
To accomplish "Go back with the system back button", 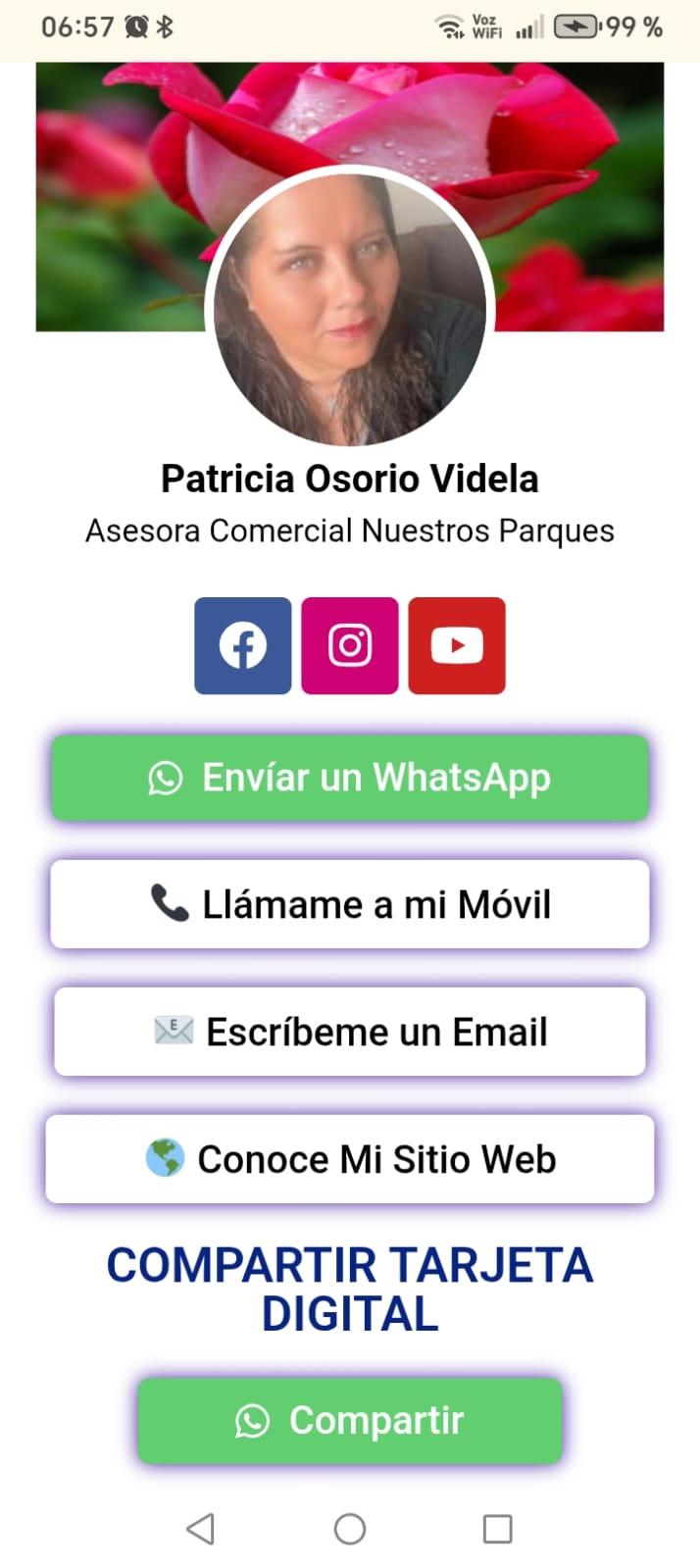I will [x=201, y=1528].
